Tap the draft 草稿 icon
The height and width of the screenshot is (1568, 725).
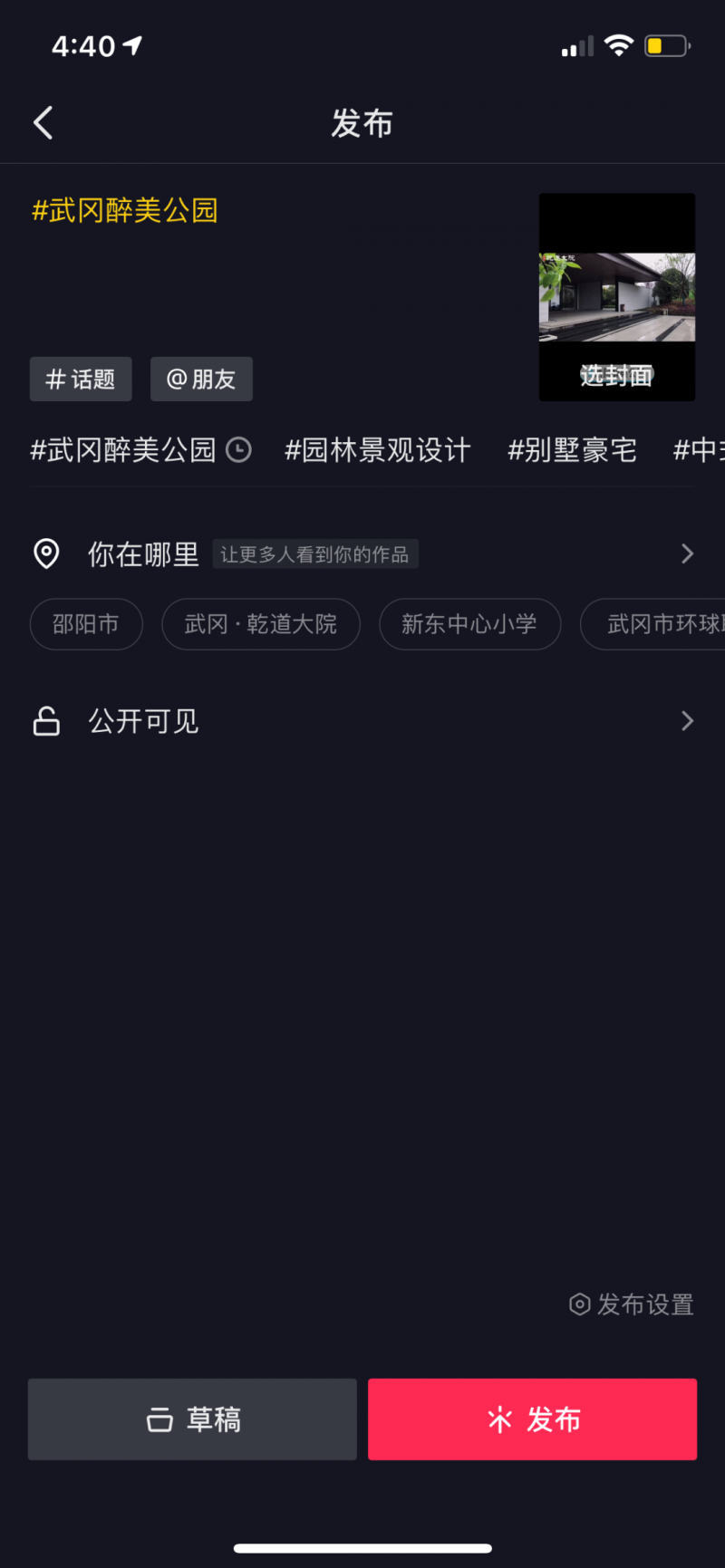(x=159, y=1419)
